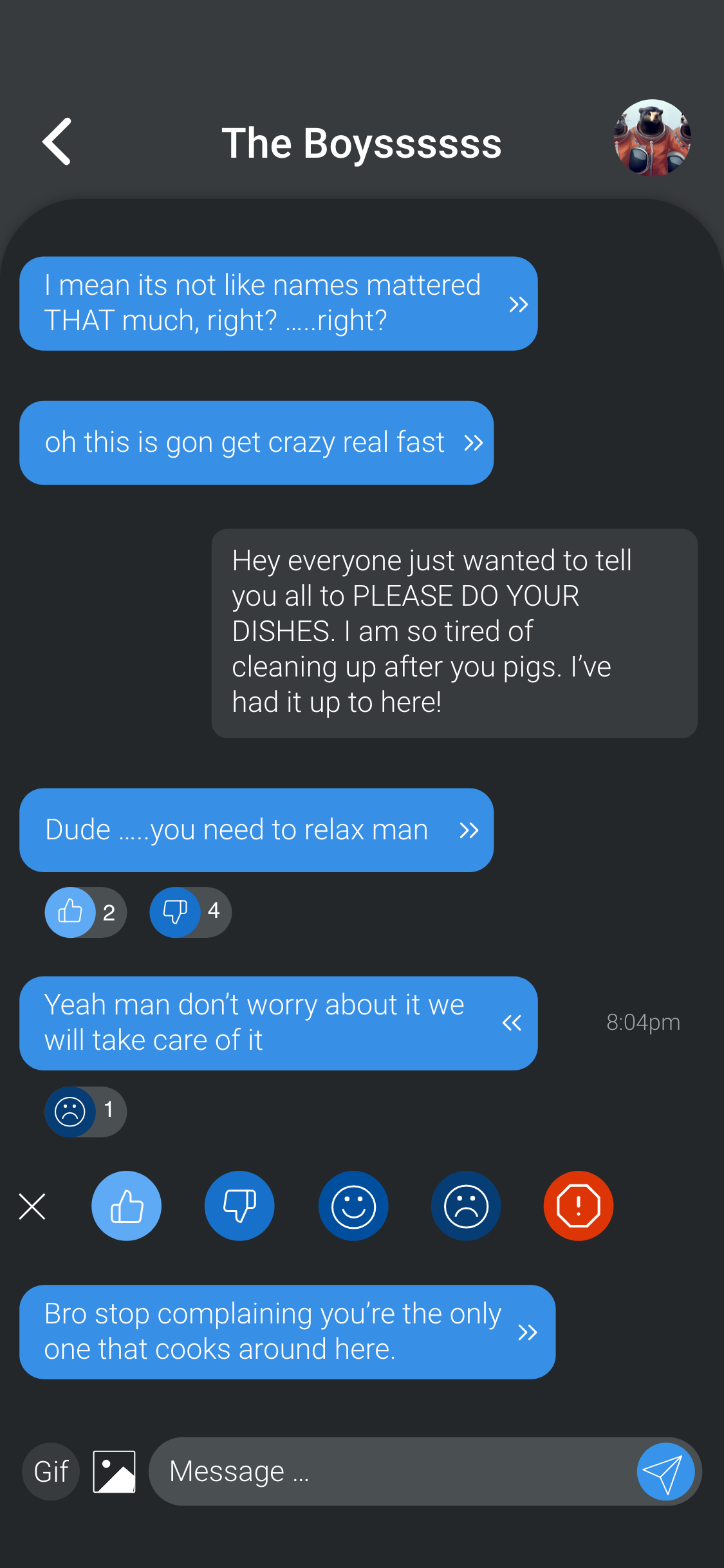Tap the thumbs-down reaction with count 4
Viewport: 724px width, 1568px height.
190,912
